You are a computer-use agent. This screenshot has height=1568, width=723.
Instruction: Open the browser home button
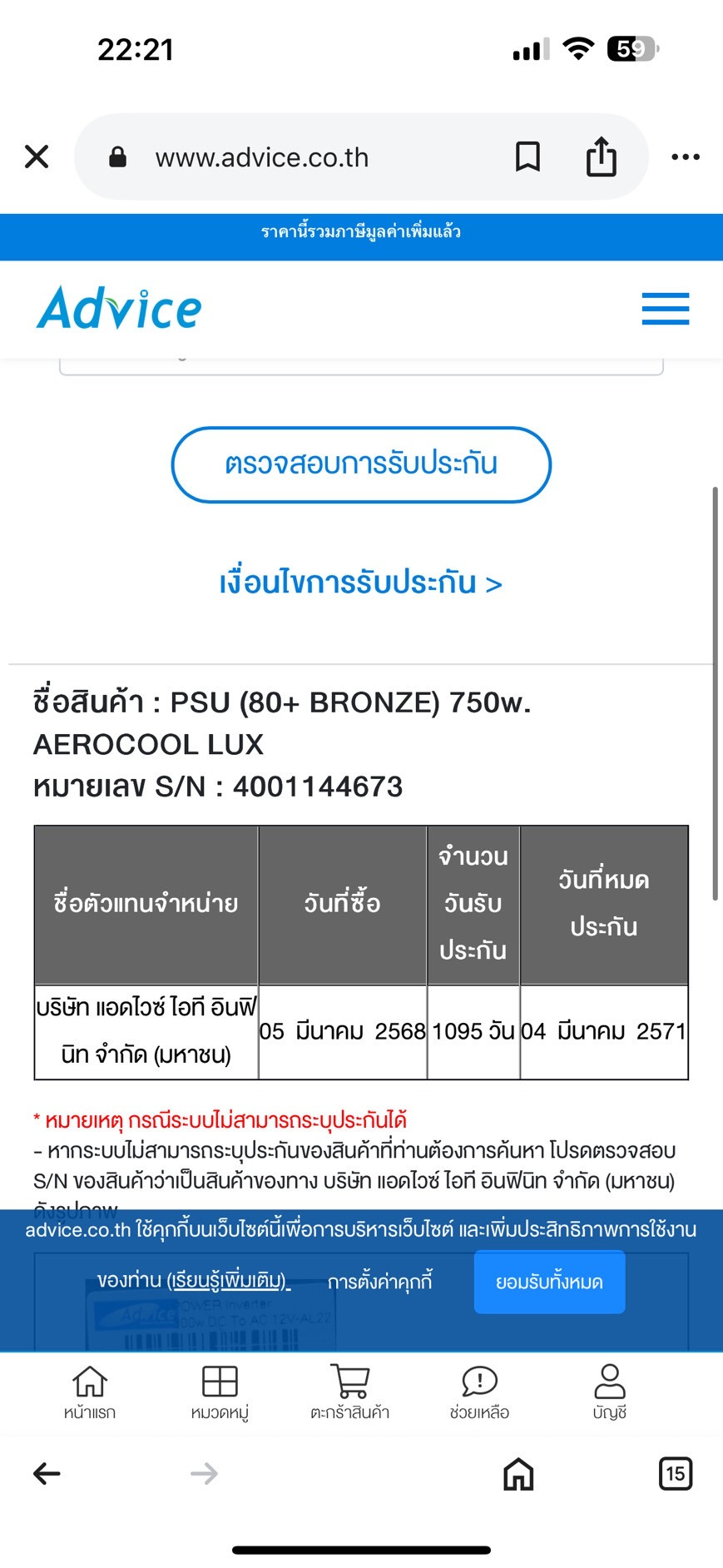pyautogui.click(x=518, y=1473)
